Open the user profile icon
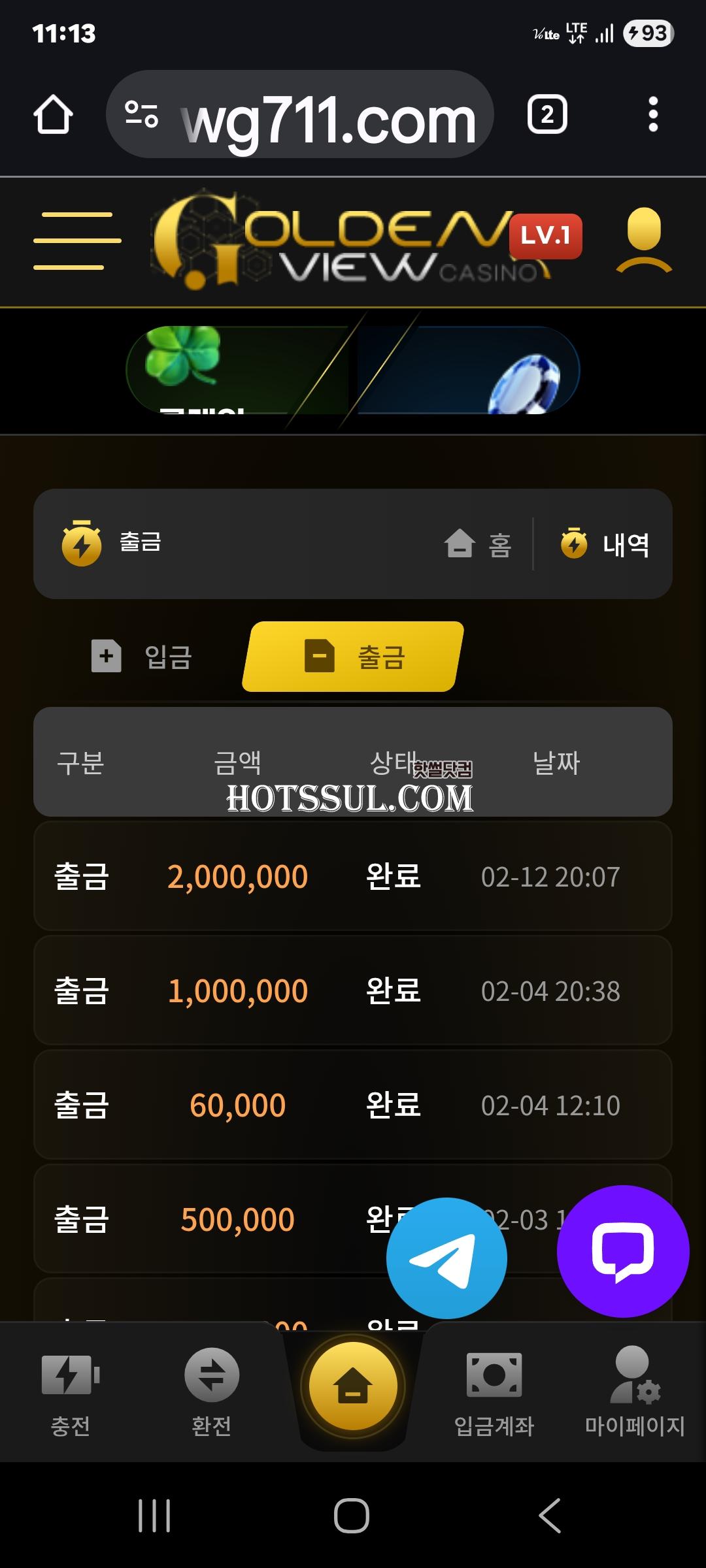 [x=644, y=240]
